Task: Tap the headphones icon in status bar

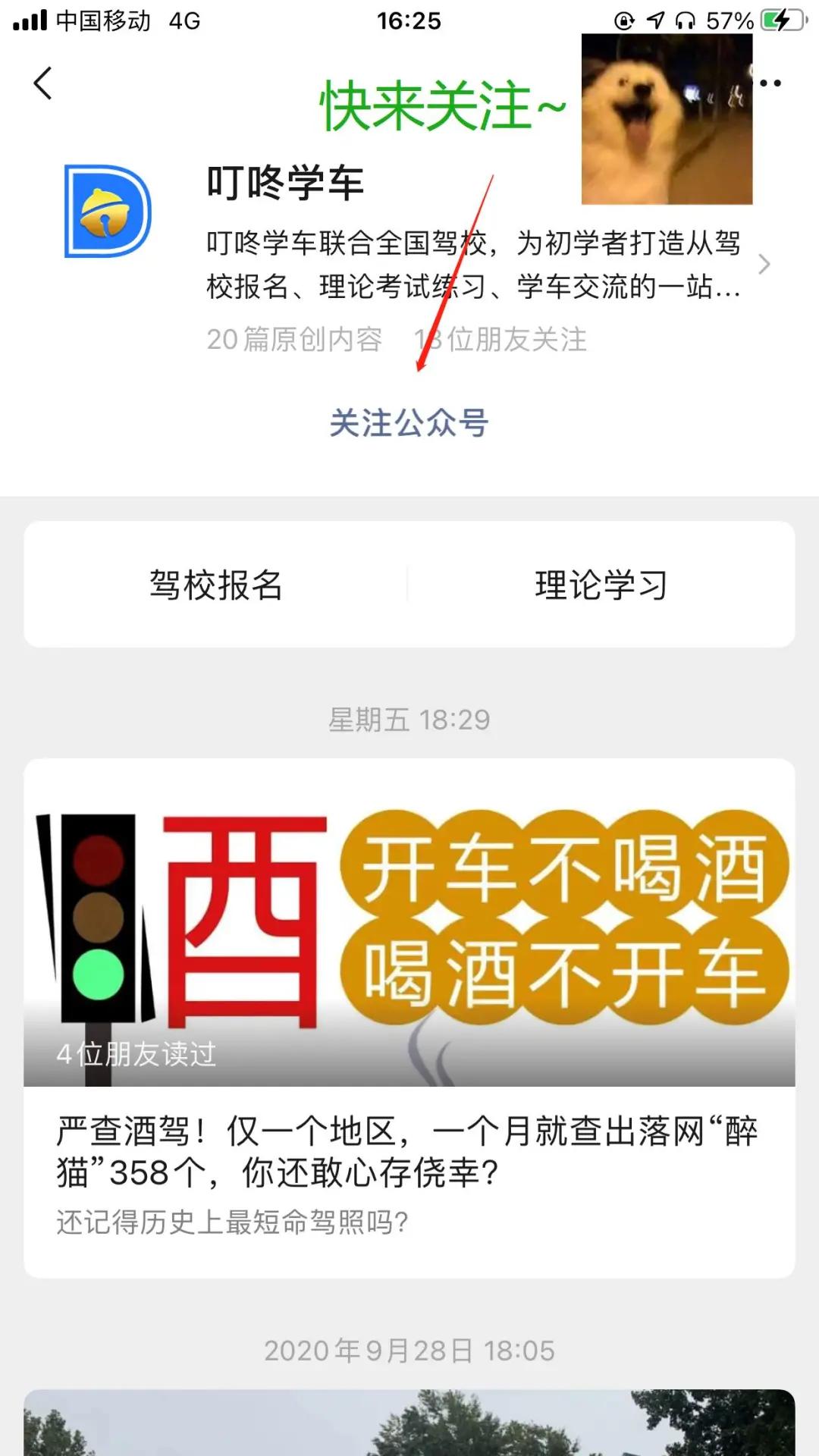Action: click(685, 19)
